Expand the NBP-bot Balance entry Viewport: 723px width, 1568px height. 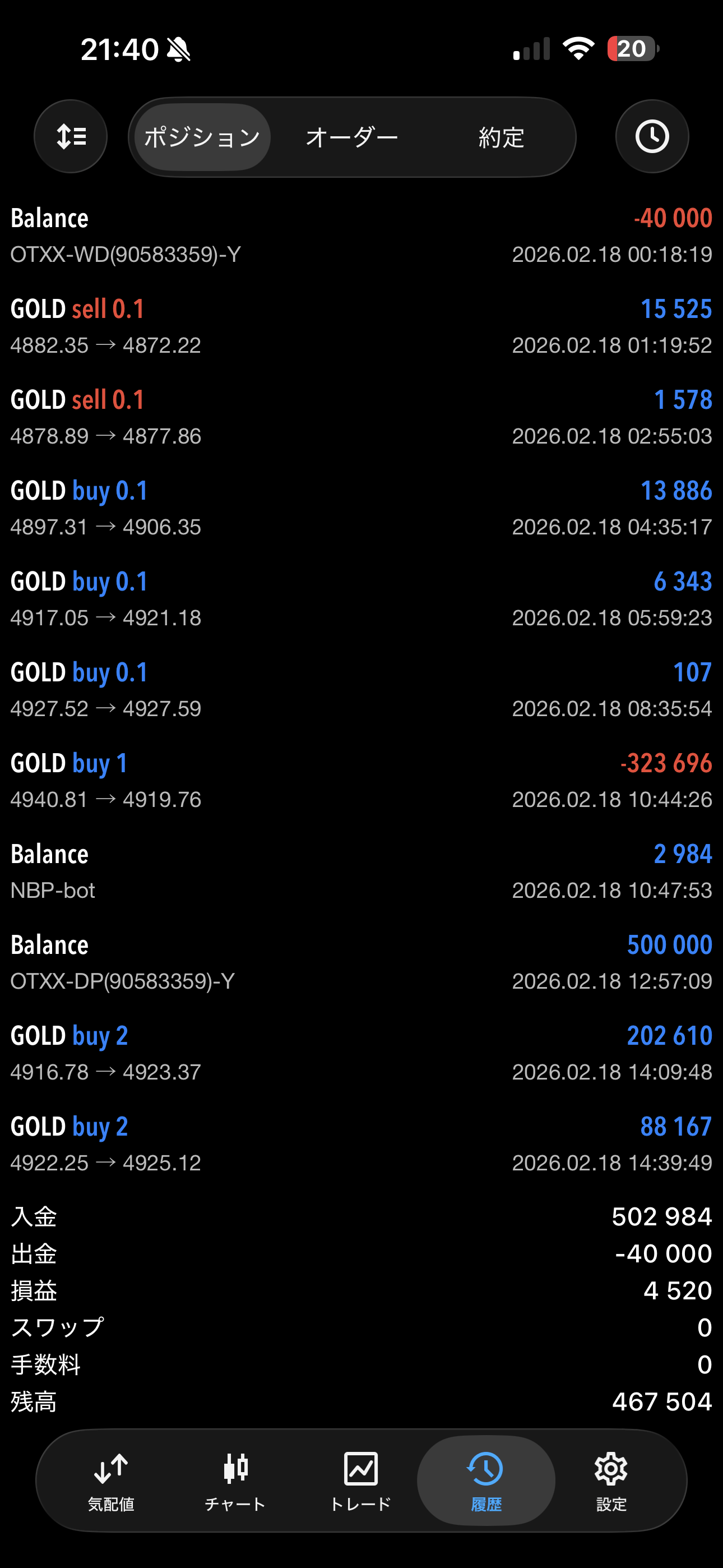point(361,871)
